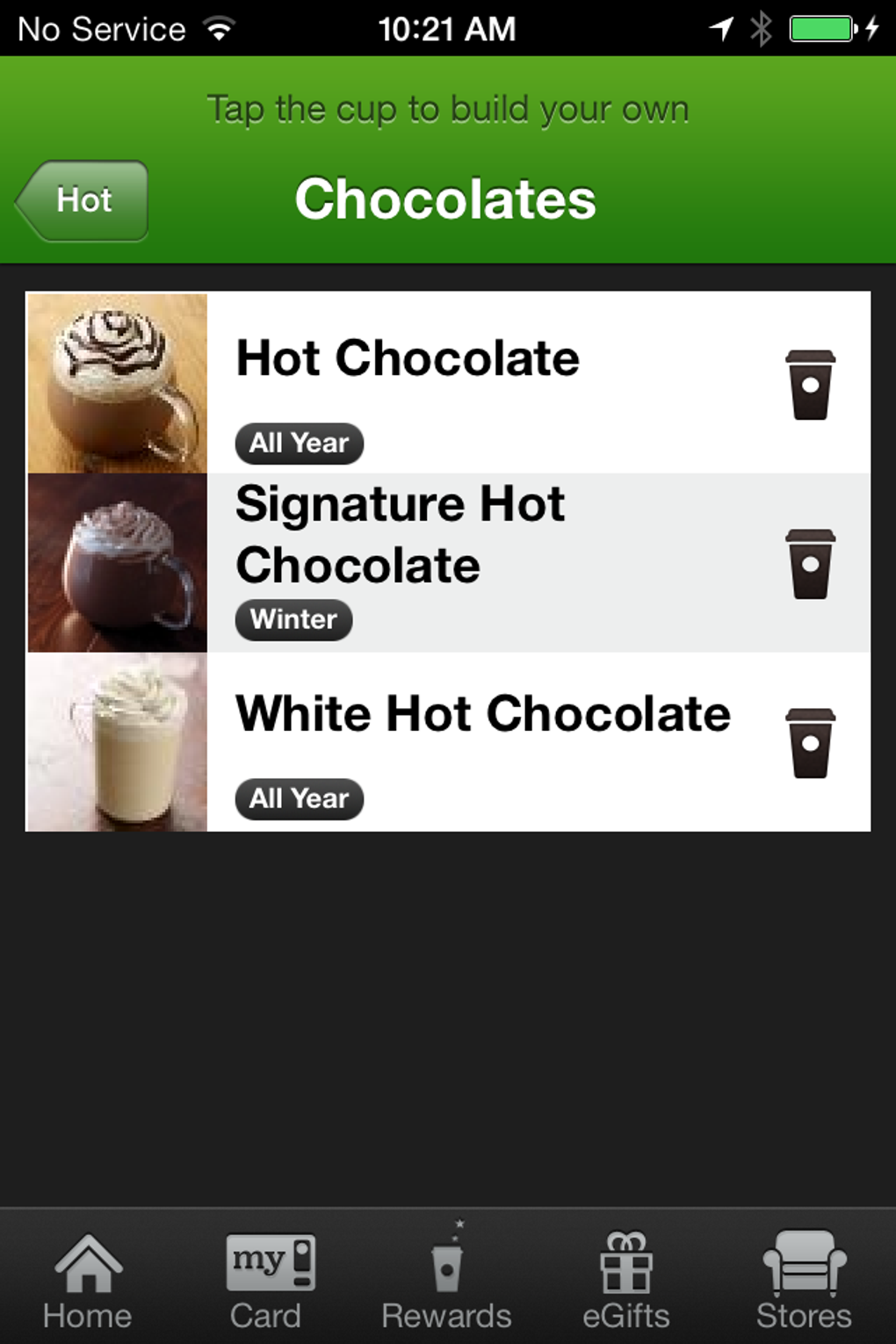
Task: Tap the All Year tag under Hot Chocolate
Action: coord(299,443)
